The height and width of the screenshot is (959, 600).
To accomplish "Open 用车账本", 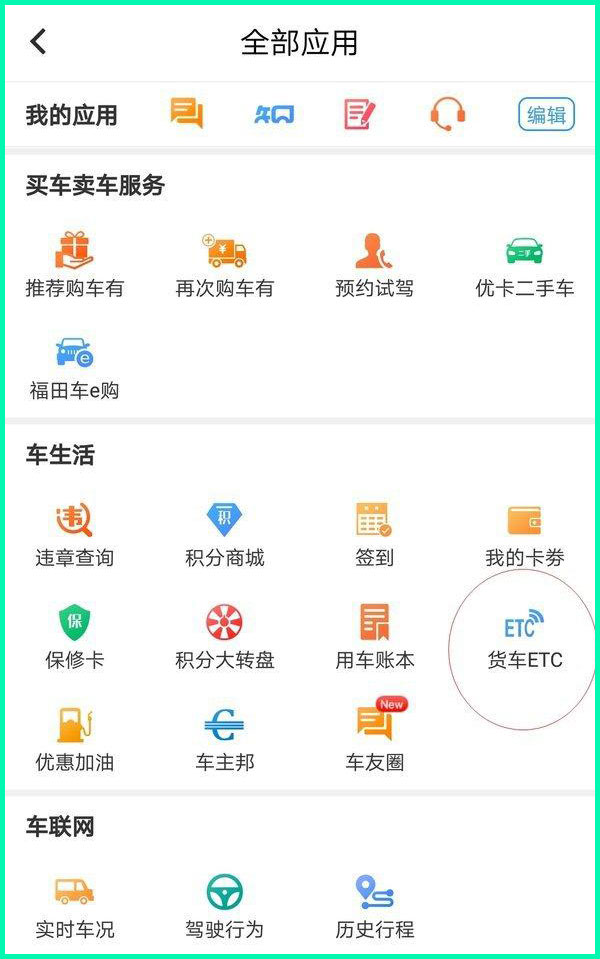I will pos(374,637).
